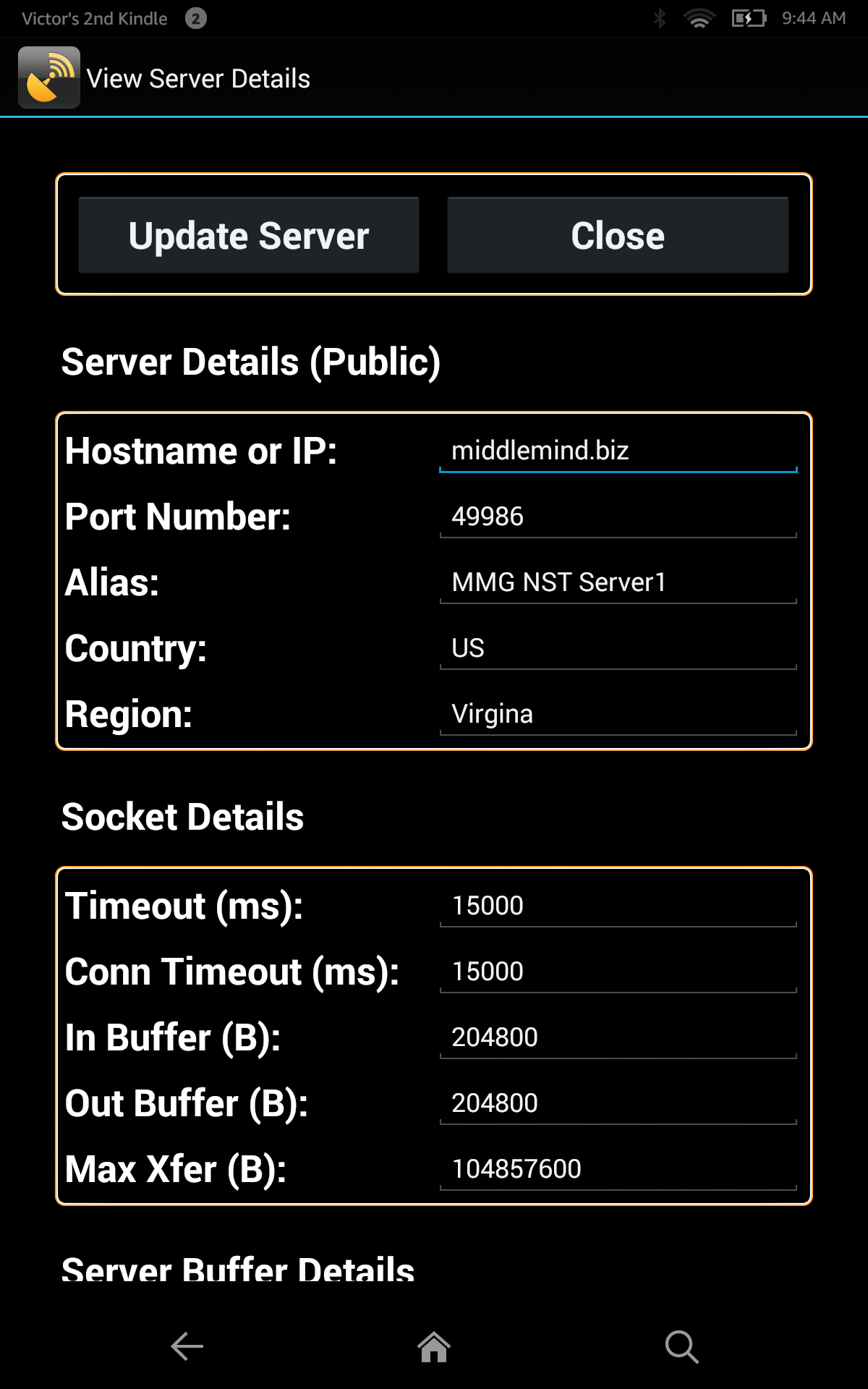
Task: Select the Conn Timeout (ms) field
Action: (618, 972)
